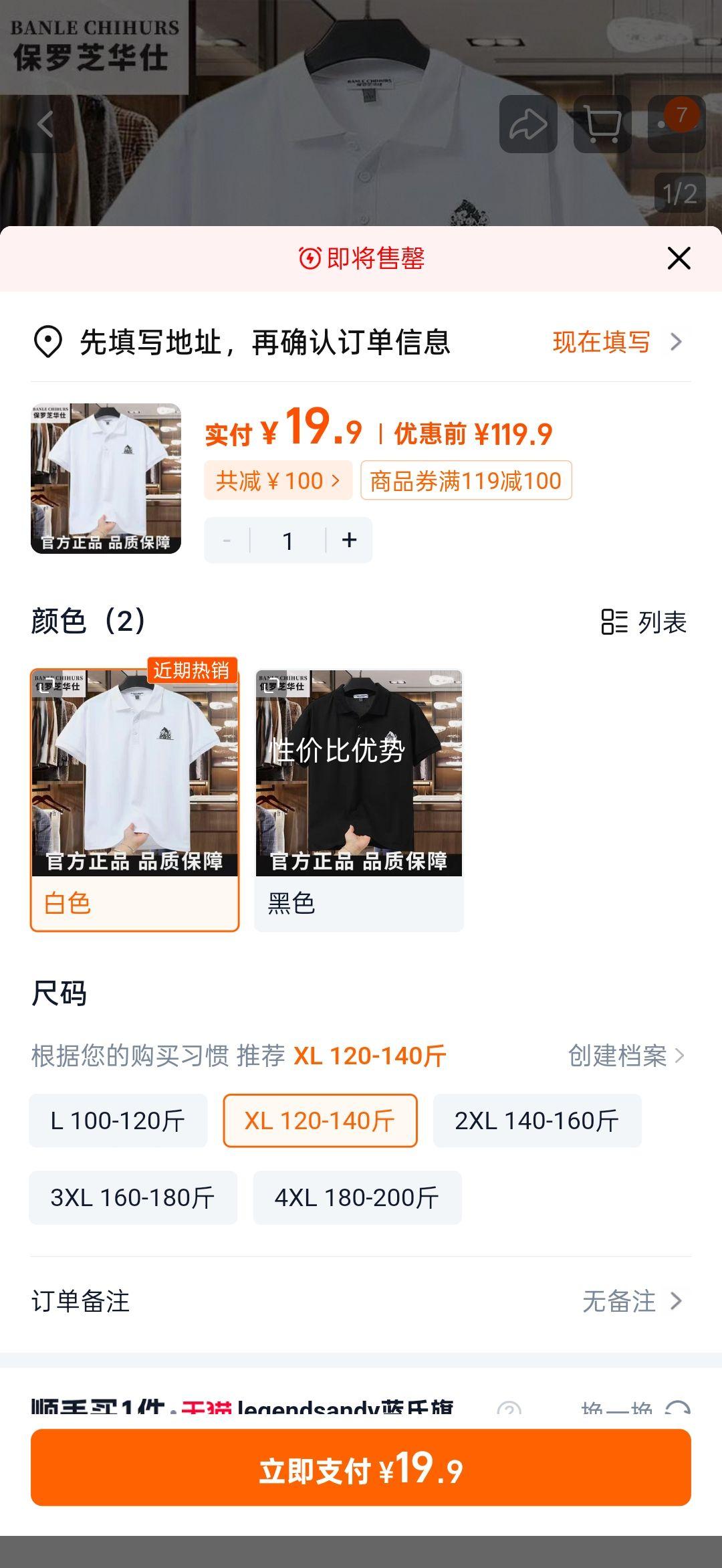Tap the share arrow icon
This screenshot has height=1568, width=722.
click(528, 124)
